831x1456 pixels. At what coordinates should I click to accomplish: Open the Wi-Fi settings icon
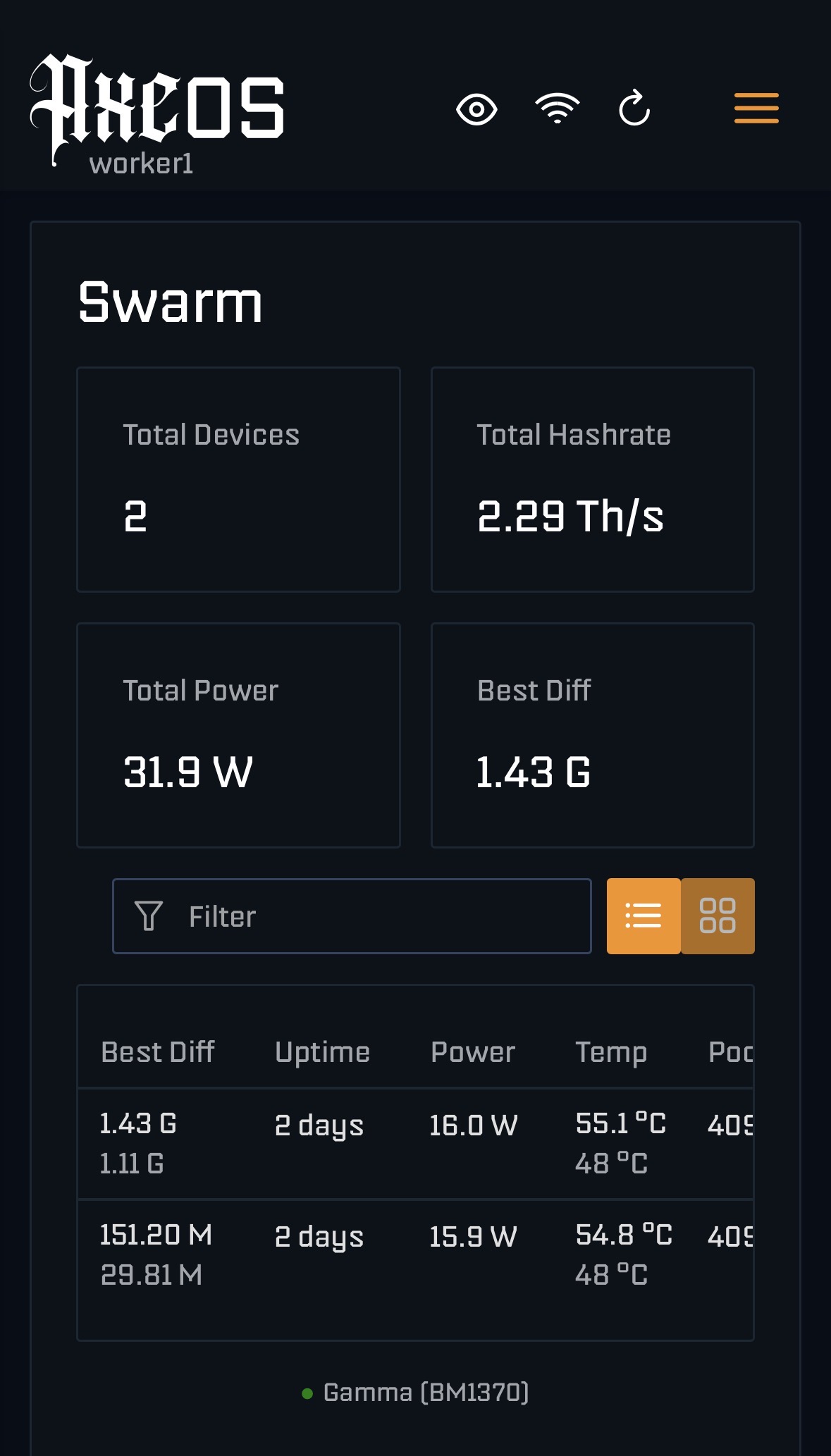pyautogui.click(x=557, y=109)
